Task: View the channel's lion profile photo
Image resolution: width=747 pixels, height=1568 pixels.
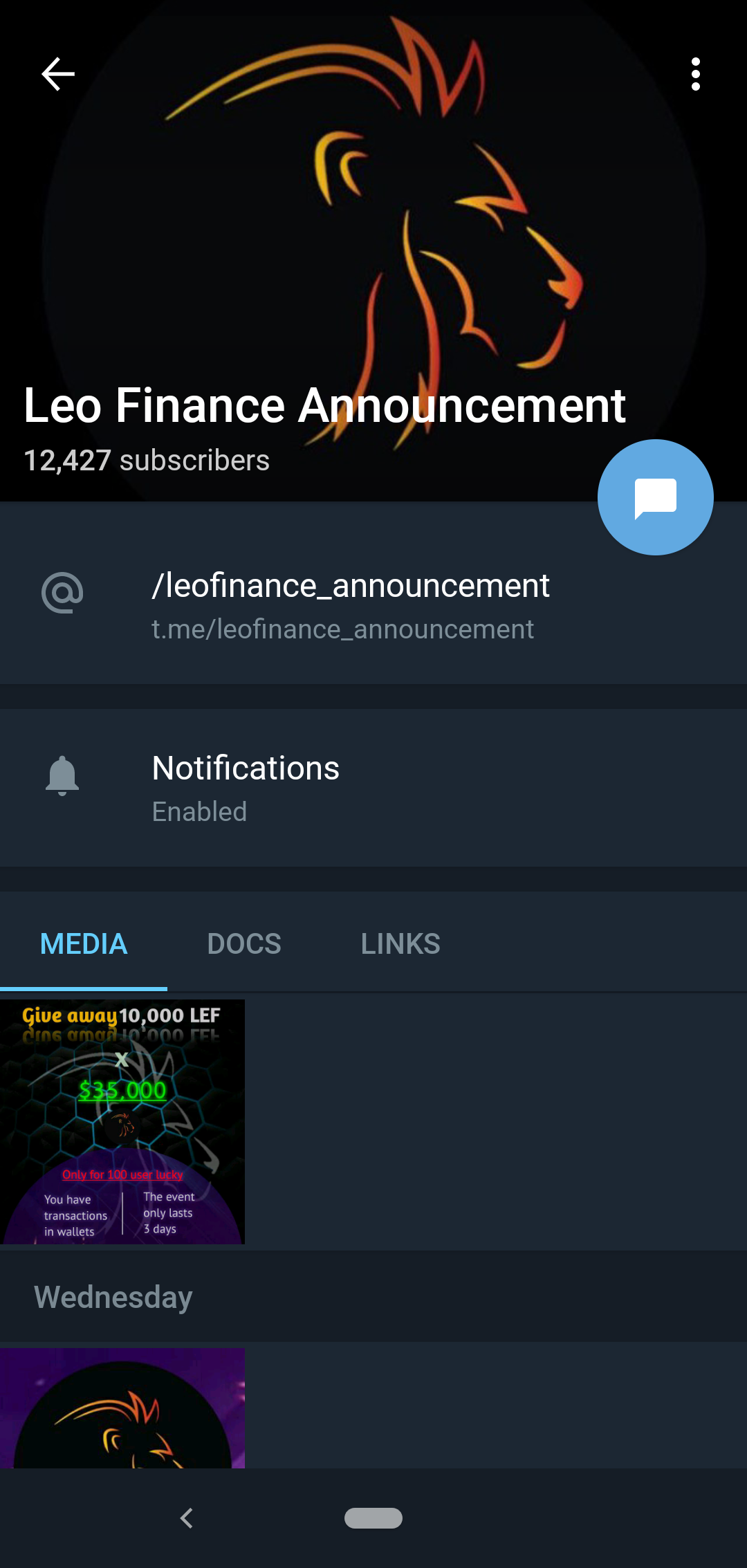Action: click(x=373, y=228)
